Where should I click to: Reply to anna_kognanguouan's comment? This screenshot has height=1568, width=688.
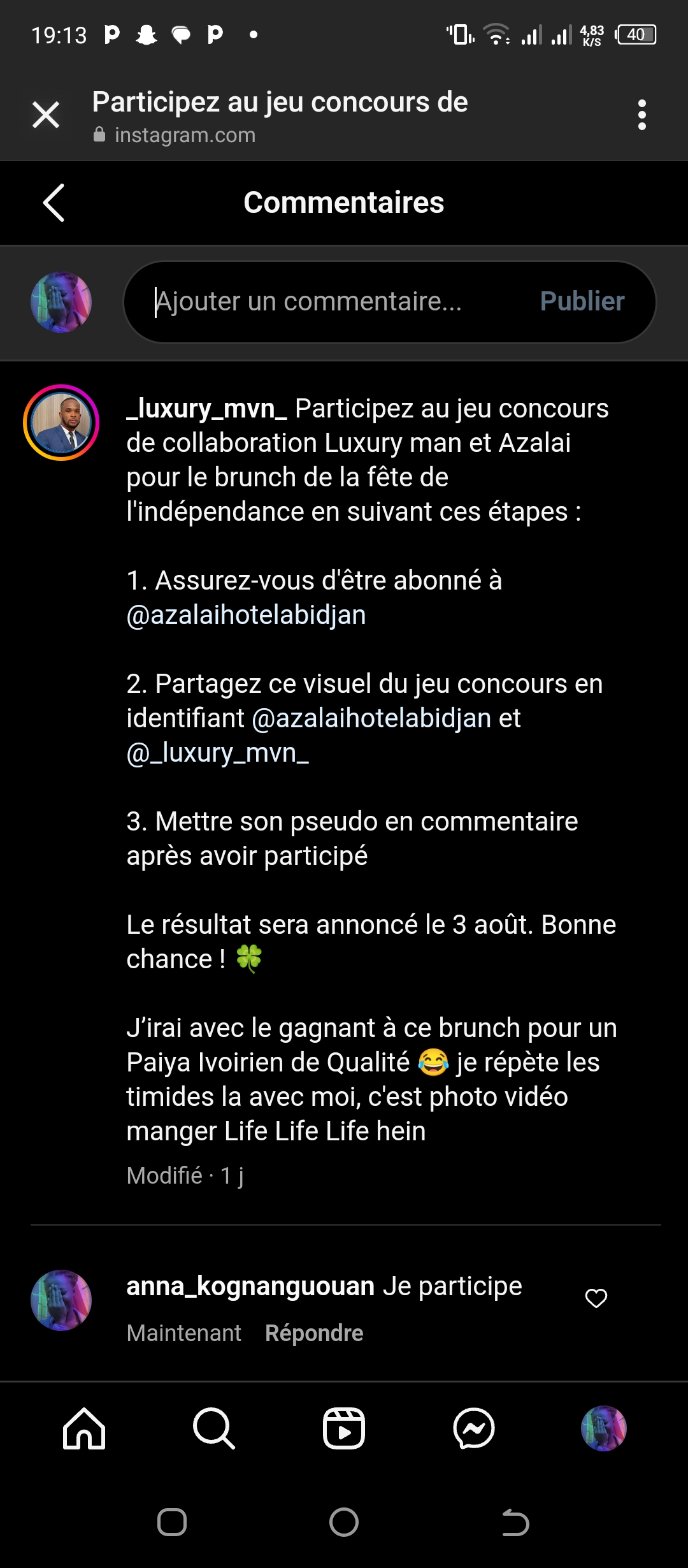(314, 1333)
